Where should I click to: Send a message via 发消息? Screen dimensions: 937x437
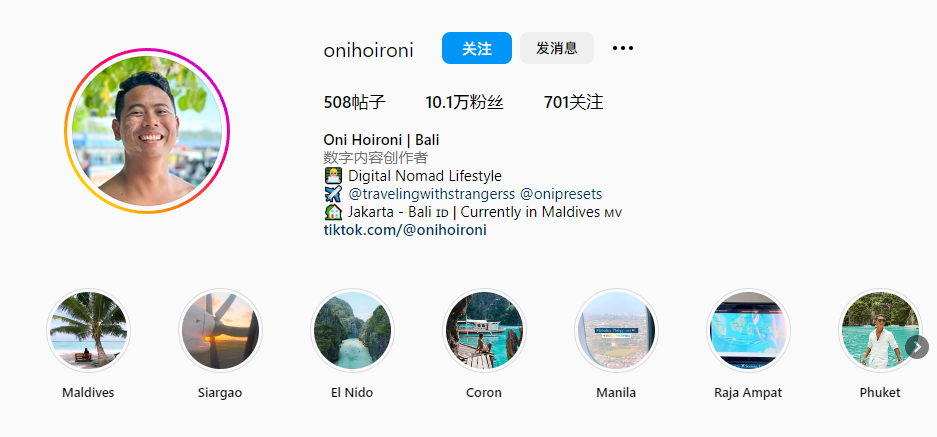point(557,48)
